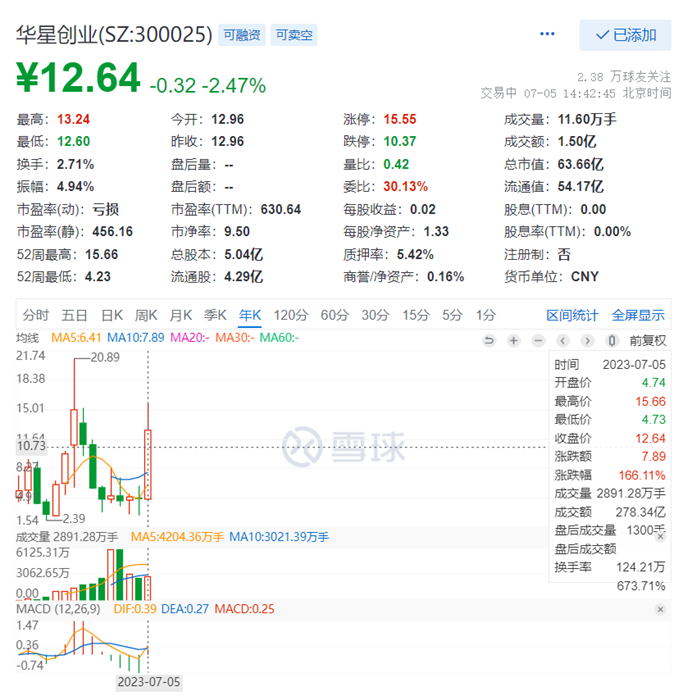Enter 全屏显示 fullscreen chart mode
This screenshot has width=692, height=696.
tap(638, 315)
